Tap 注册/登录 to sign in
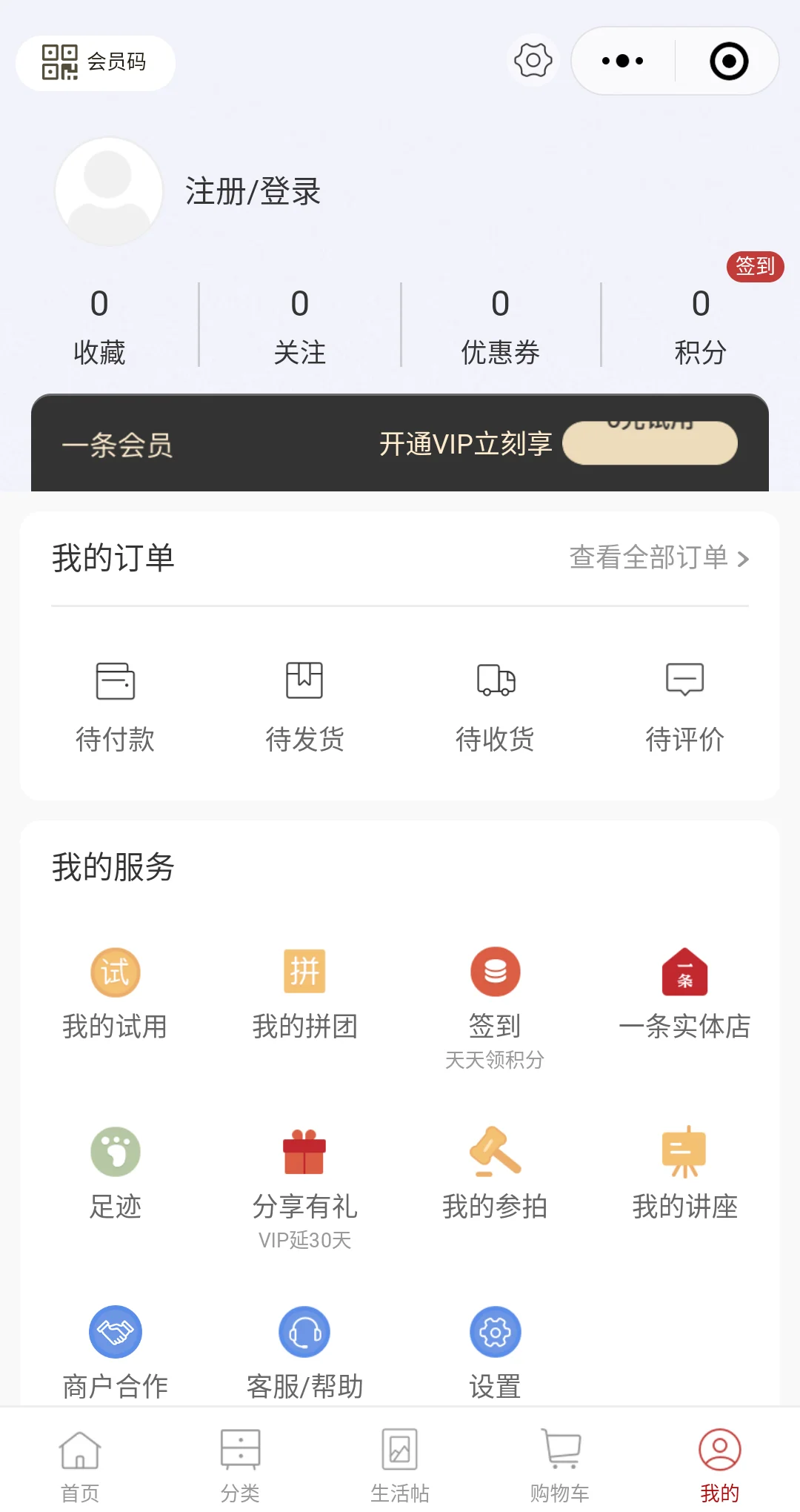 coord(253,192)
